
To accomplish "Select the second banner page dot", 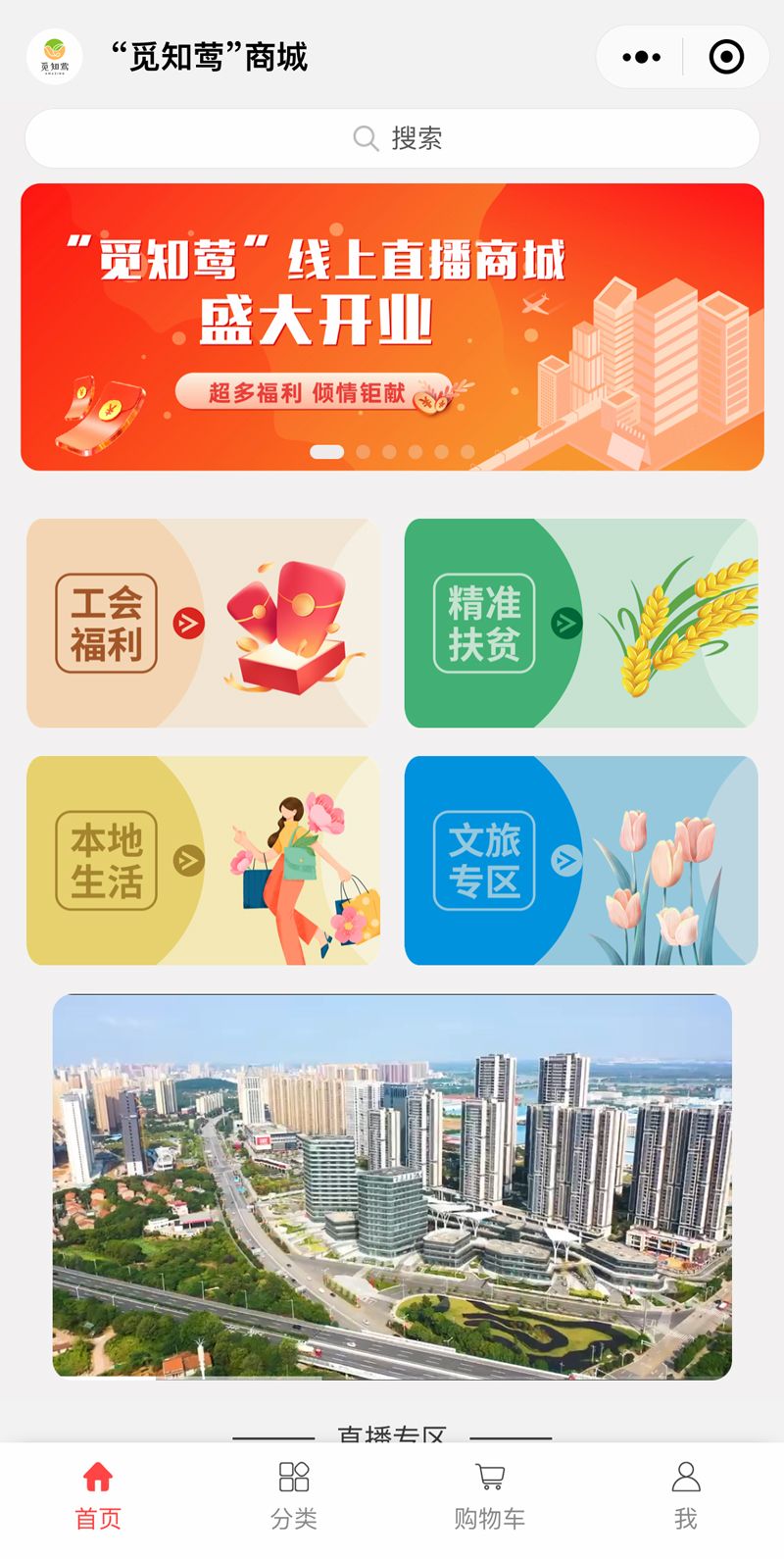I will (x=364, y=452).
